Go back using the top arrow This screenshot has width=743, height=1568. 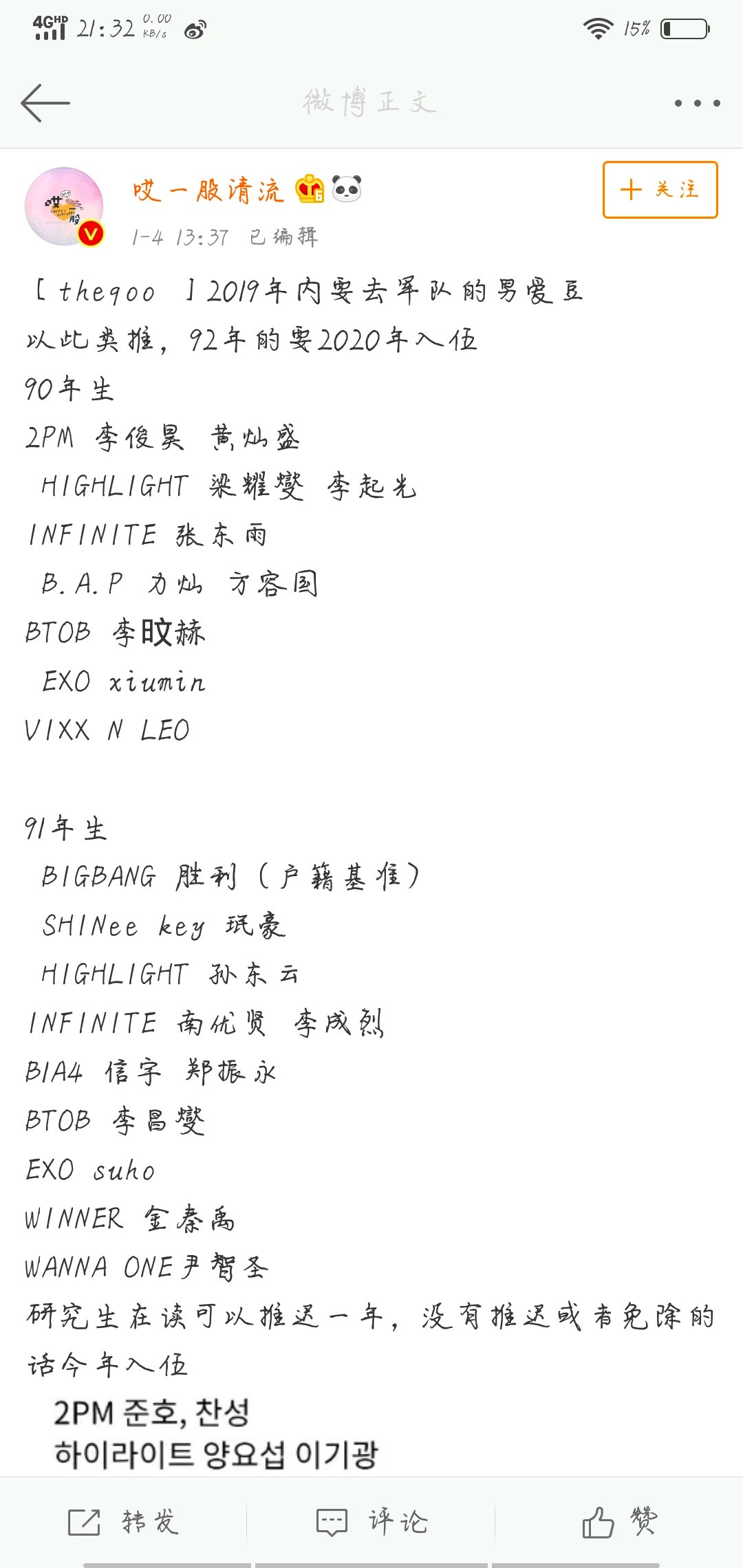pos(45,103)
